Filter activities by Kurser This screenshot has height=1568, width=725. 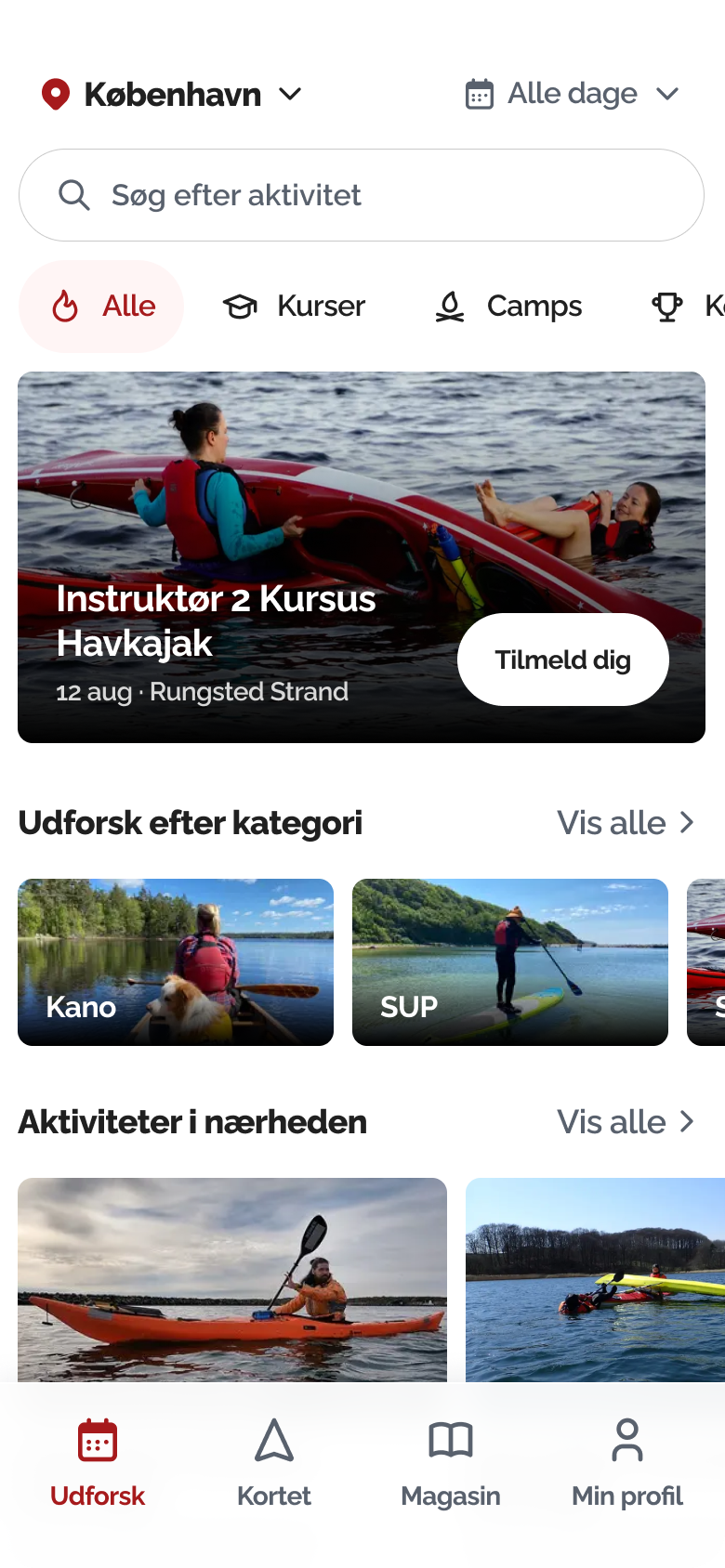click(295, 307)
